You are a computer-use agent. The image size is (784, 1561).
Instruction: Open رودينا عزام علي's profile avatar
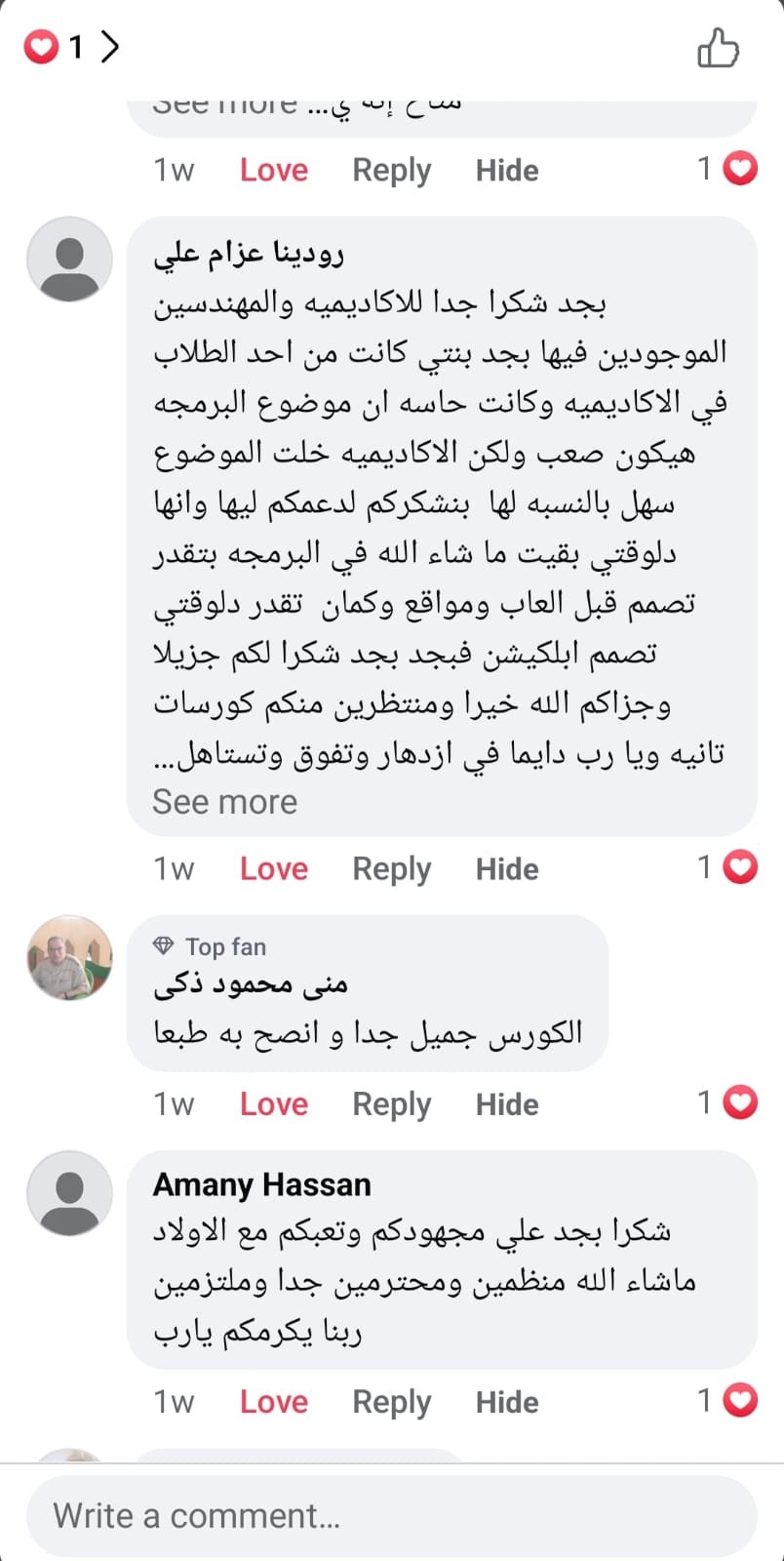tap(69, 259)
